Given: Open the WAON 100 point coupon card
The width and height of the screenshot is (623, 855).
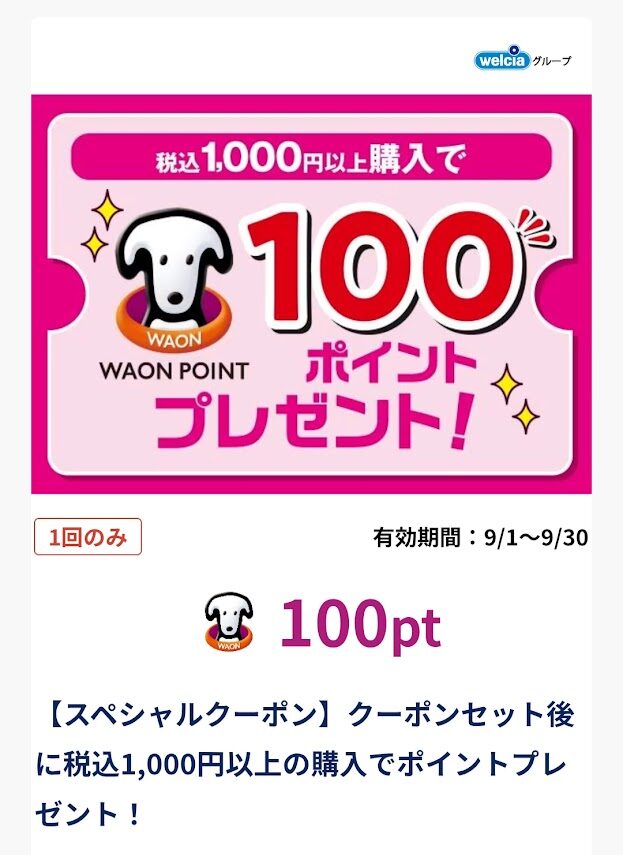Looking at the screenshot, I should [x=311, y=294].
